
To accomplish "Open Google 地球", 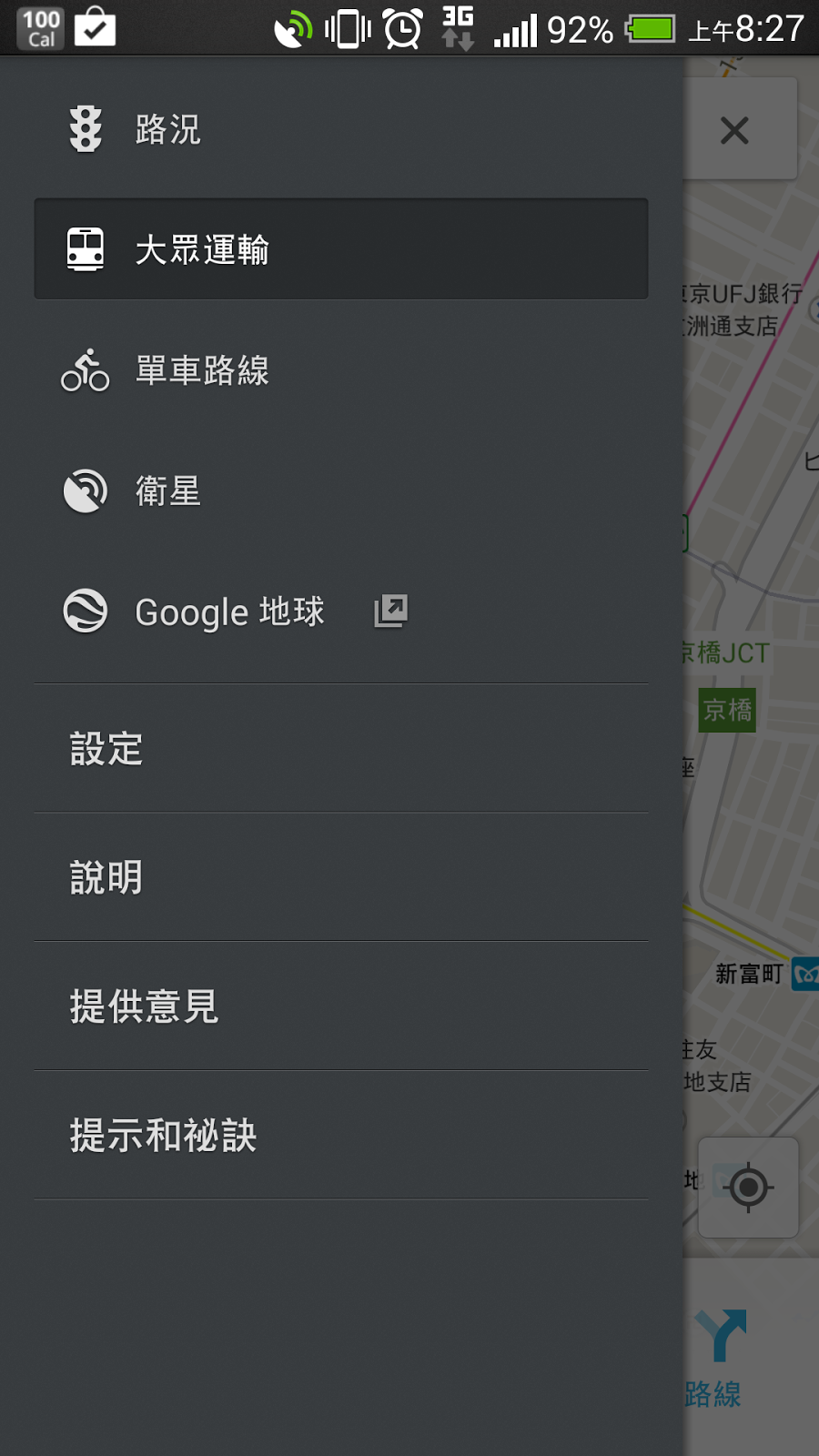I will [x=341, y=612].
